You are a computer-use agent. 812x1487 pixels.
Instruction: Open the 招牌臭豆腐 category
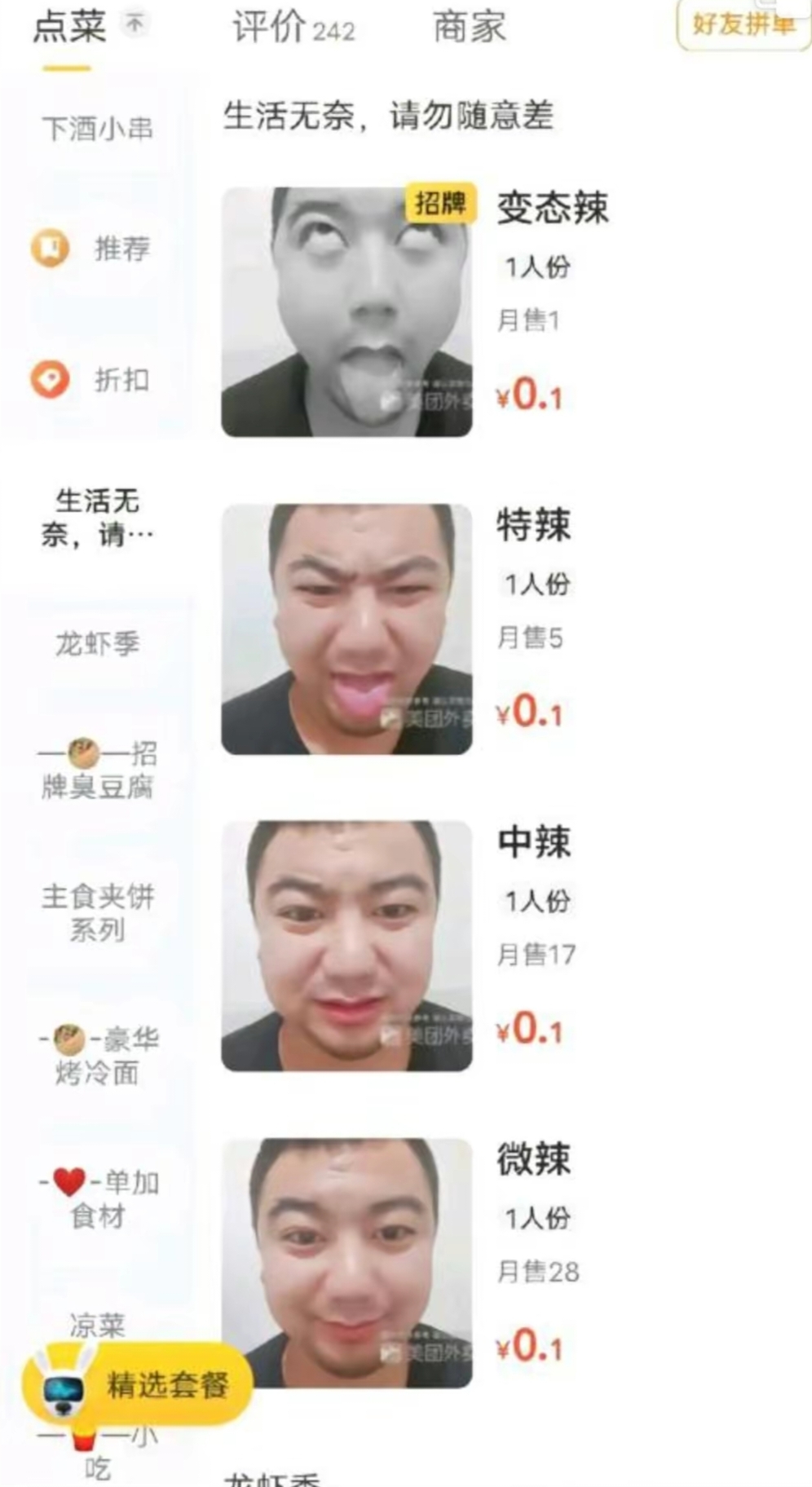tap(98, 770)
